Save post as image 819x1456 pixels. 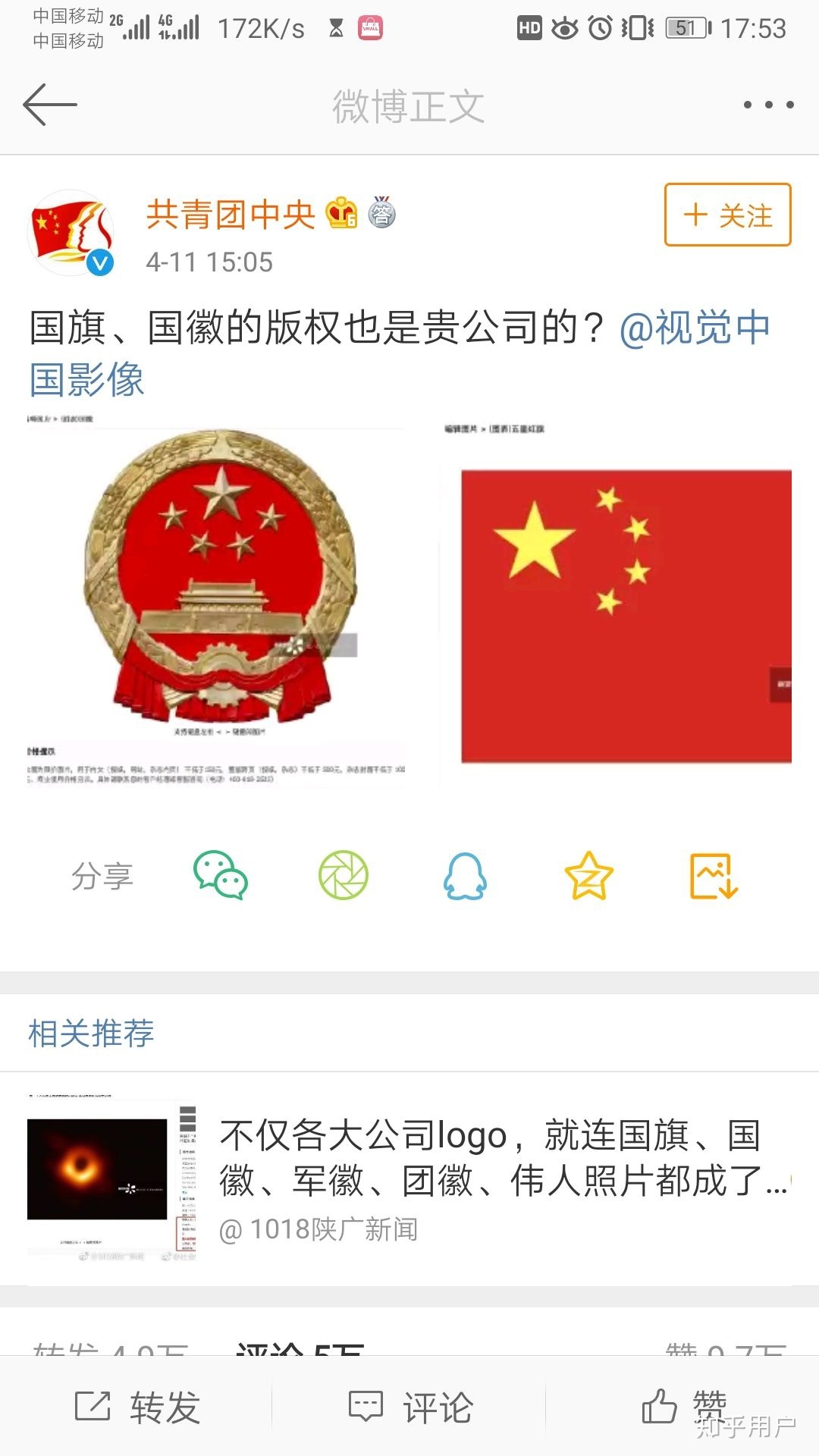[713, 876]
